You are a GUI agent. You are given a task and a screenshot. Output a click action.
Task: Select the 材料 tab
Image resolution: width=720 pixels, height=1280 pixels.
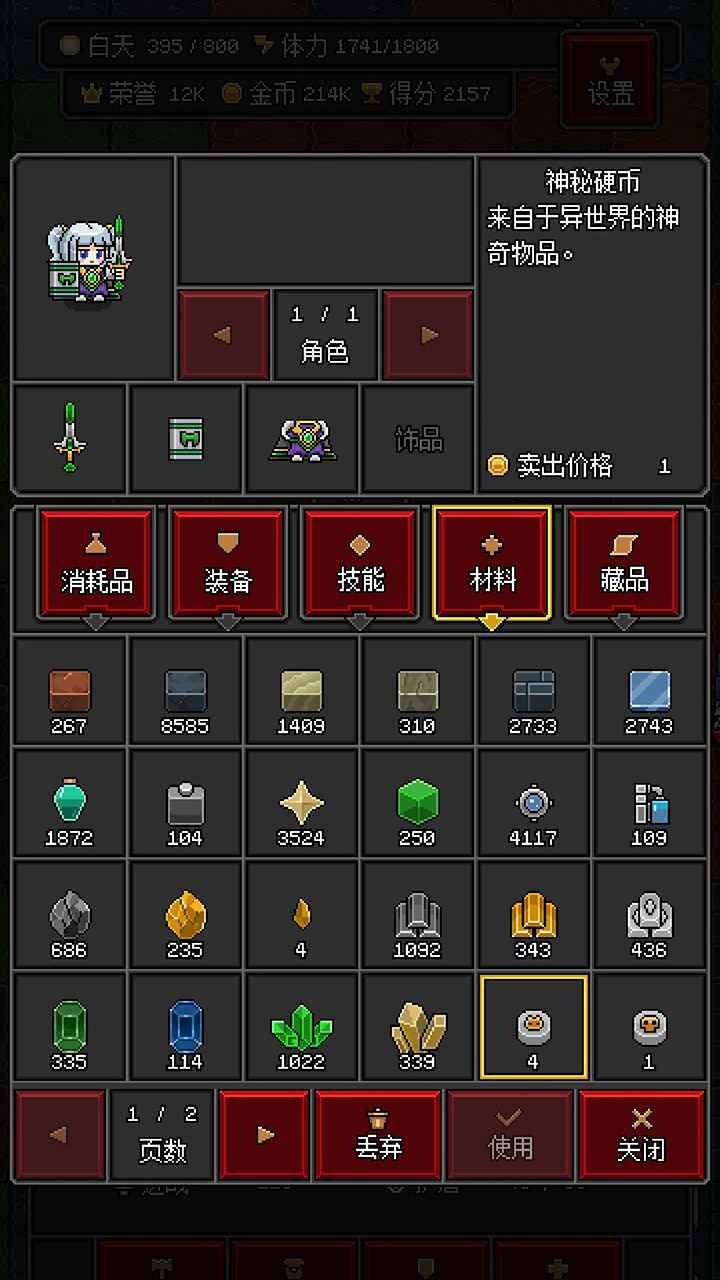(492, 563)
